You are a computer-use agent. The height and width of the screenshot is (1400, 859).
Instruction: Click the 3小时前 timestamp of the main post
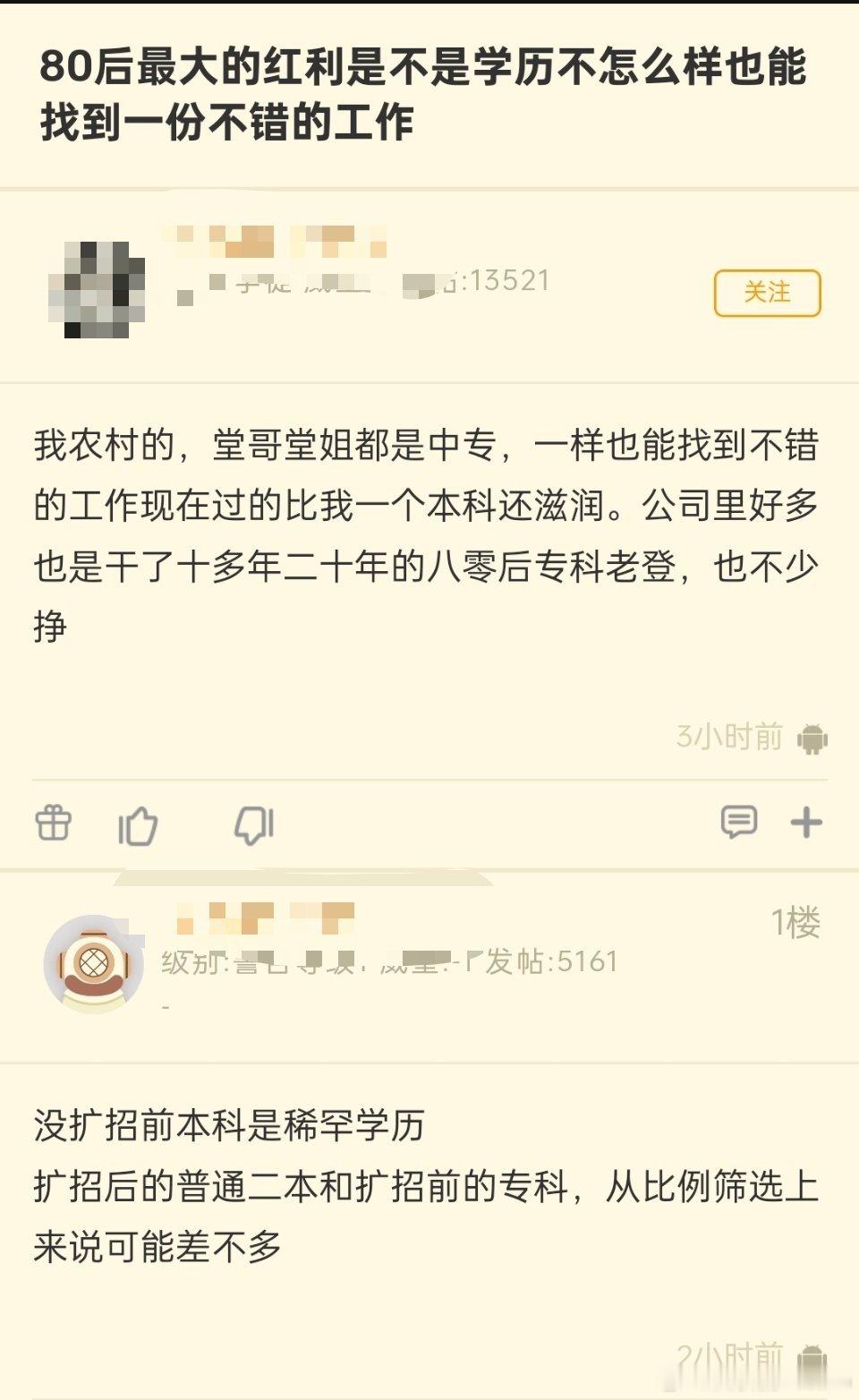[x=727, y=738]
